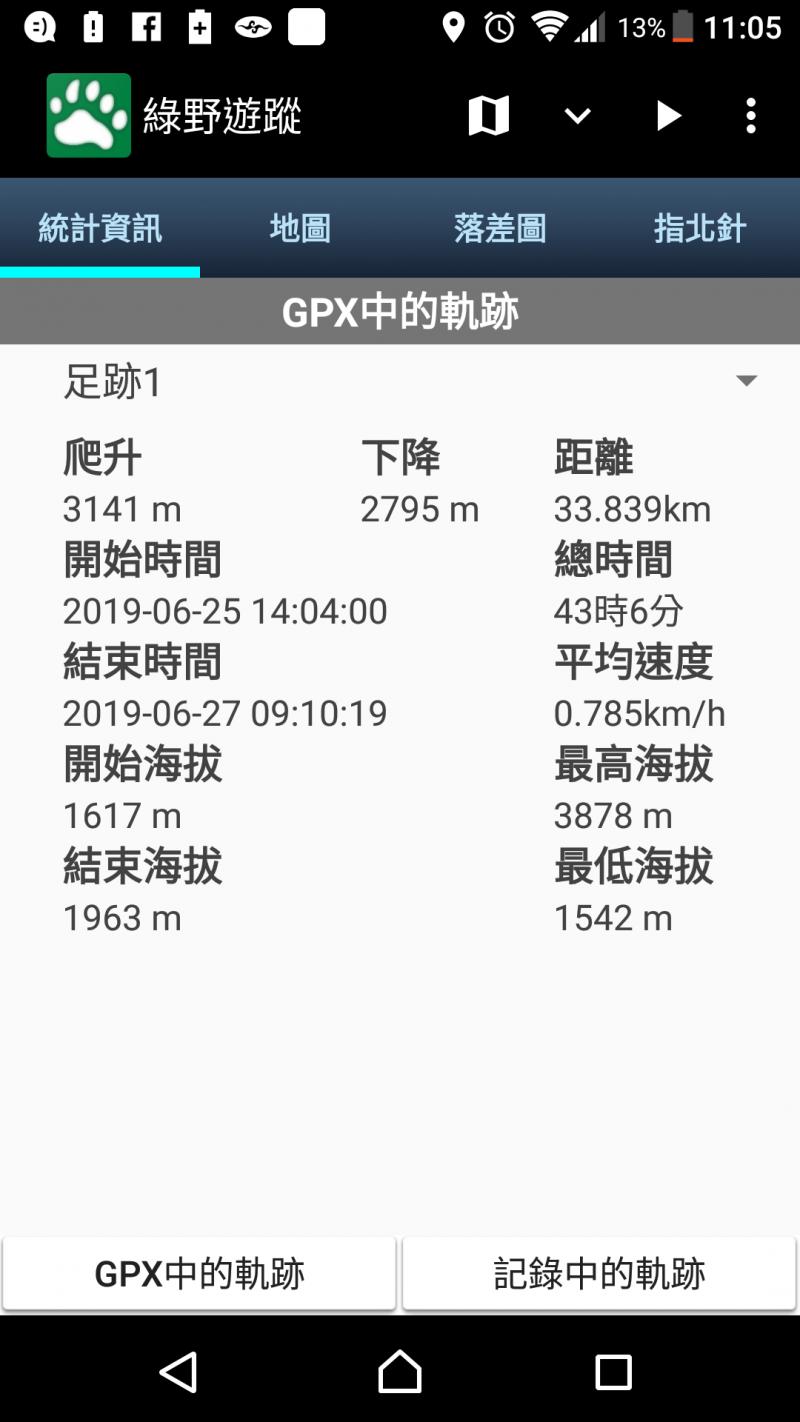Expand the chevron dropdown in the app bar
Viewport: 800px width, 1422px height.
pos(577,116)
